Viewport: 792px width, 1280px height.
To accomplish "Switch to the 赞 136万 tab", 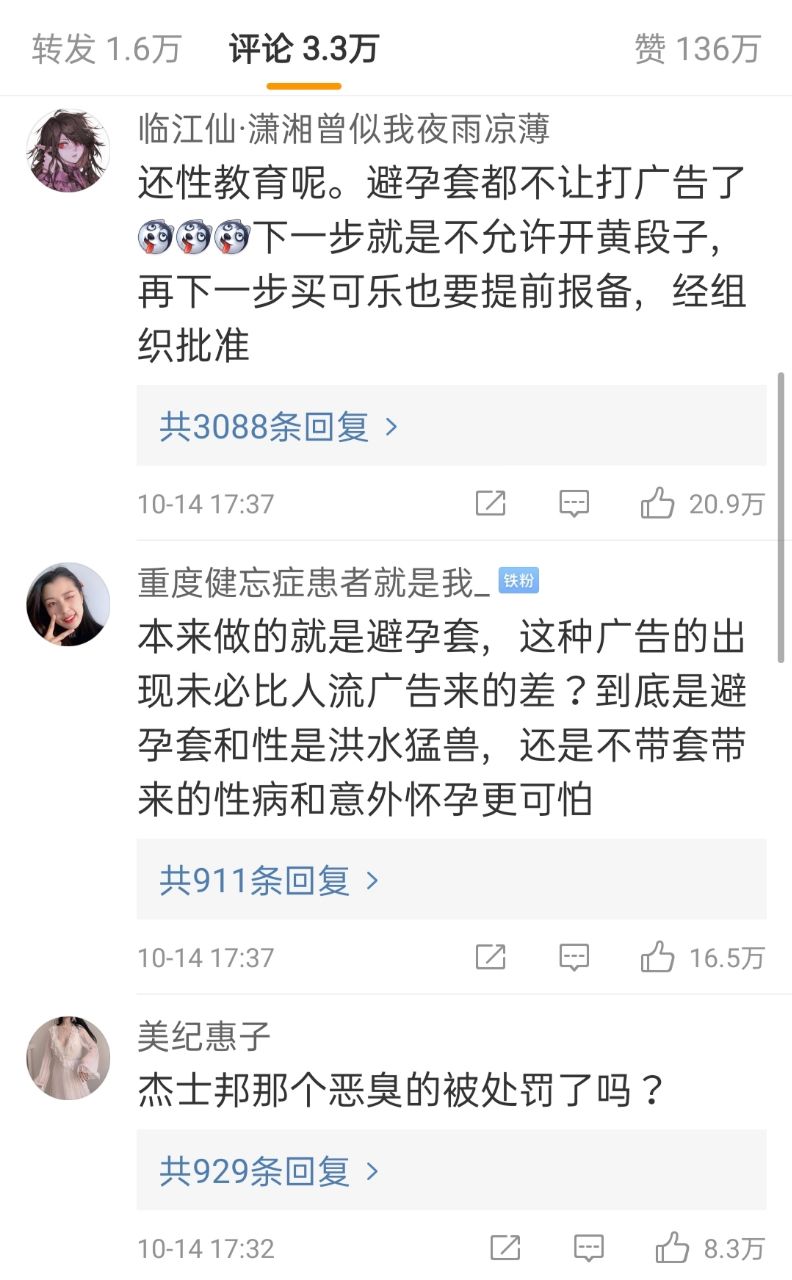I will coord(697,48).
